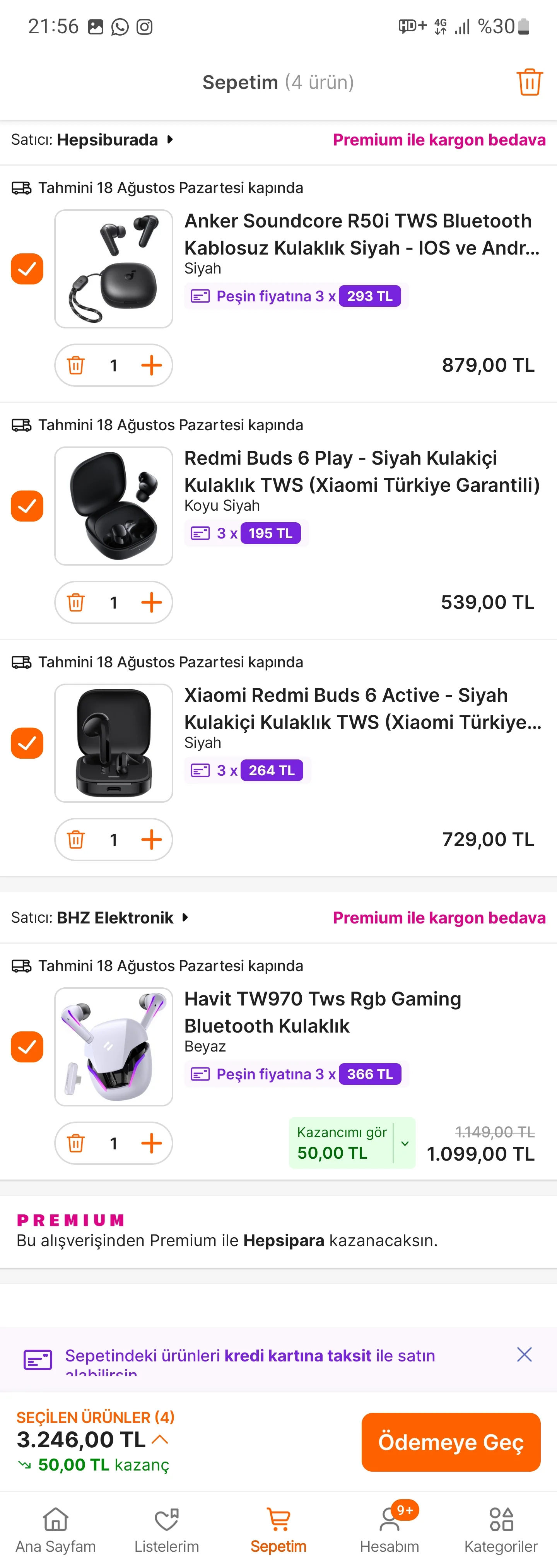Expand the Kazancını gör savings dropdown
The width and height of the screenshot is (557, 1568).
405,1143
